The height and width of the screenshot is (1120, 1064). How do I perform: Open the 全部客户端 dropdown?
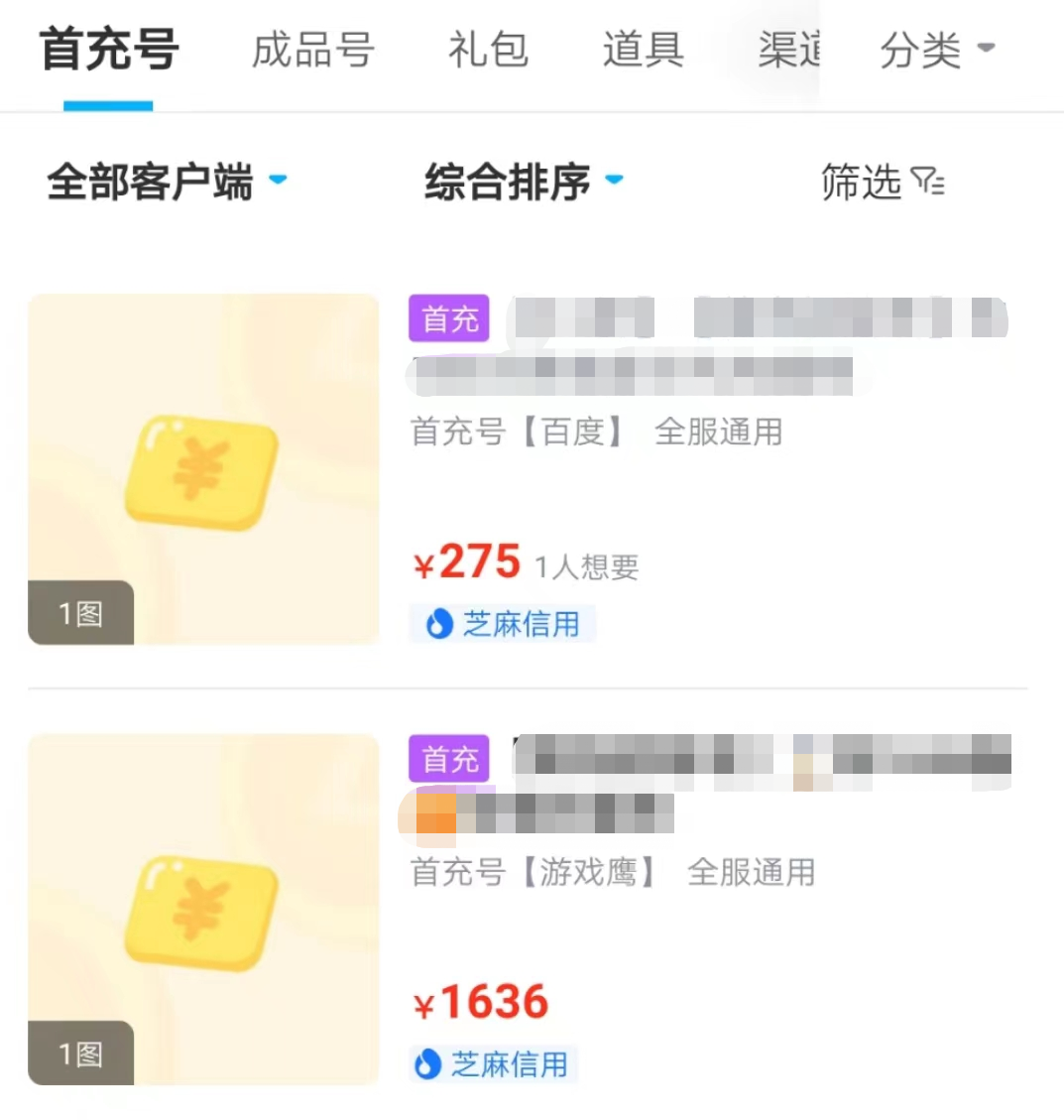(x=167, y=182)
